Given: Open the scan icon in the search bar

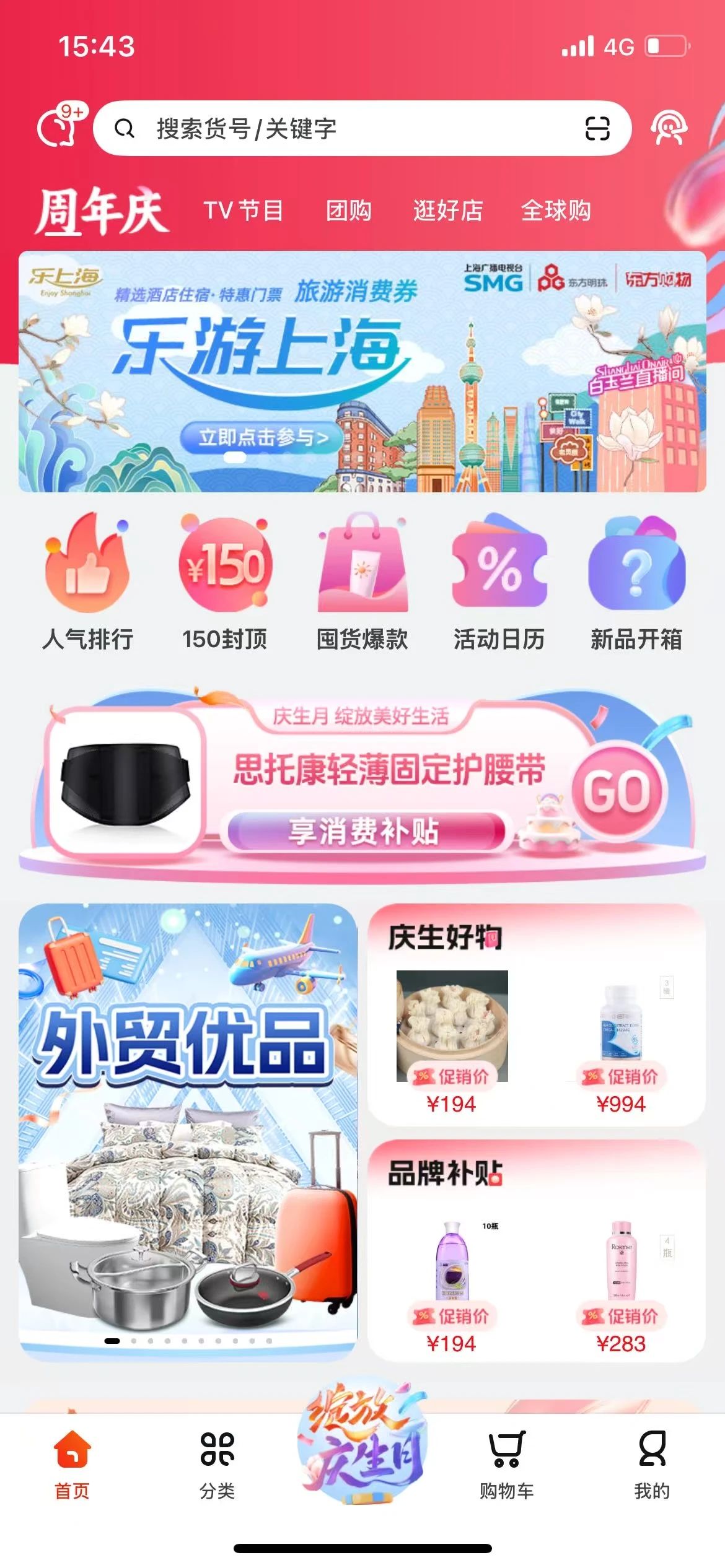Looking at the screenshot, I should coord(597,129).
